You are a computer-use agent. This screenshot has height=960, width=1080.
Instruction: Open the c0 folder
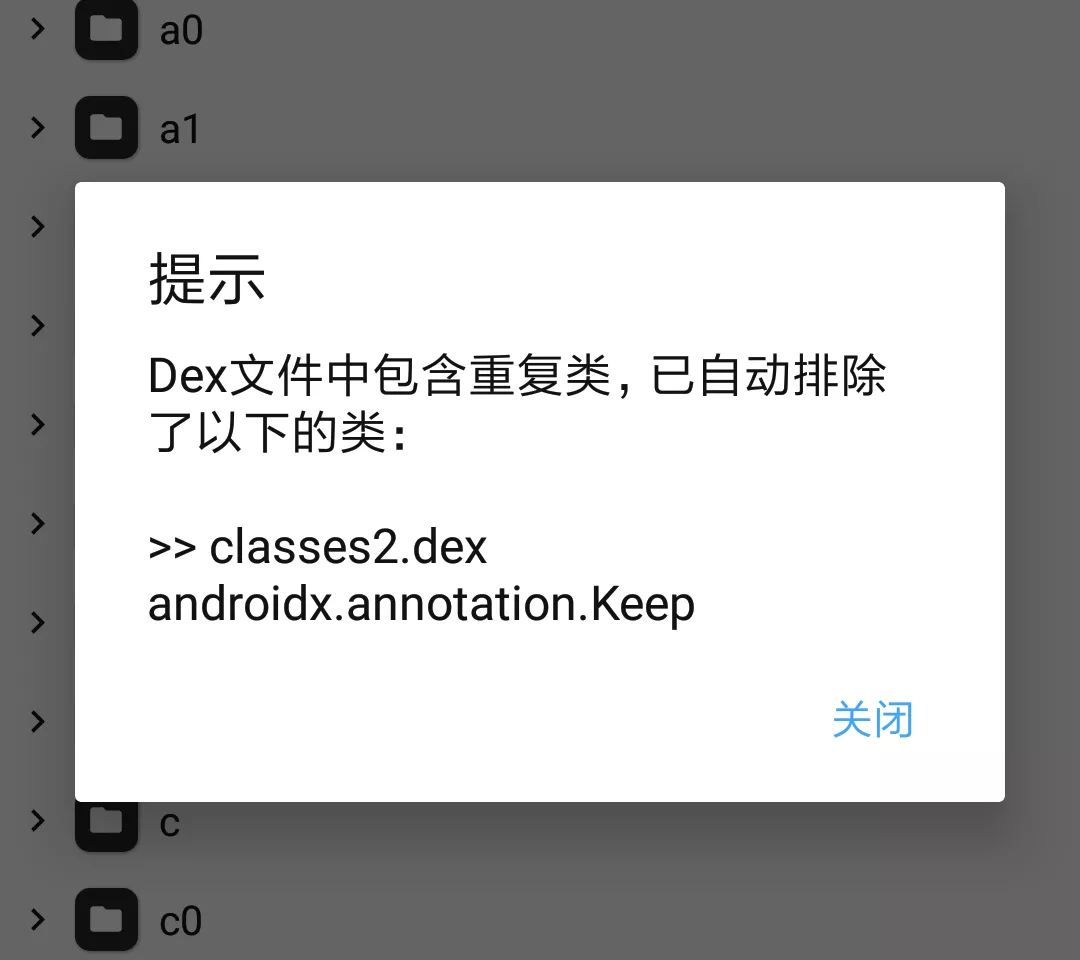coord(181,920)
